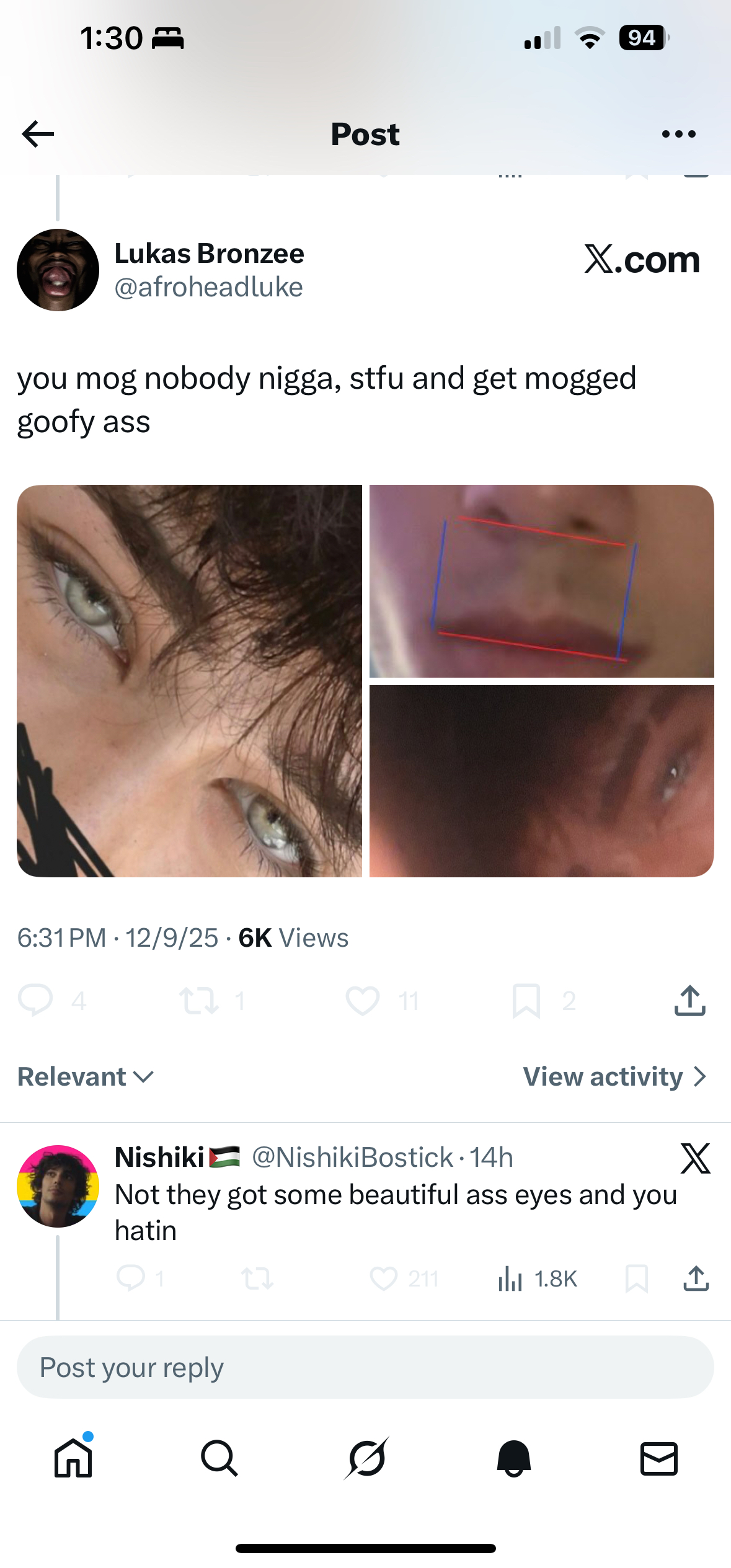Image resolution: width=731 pixels, height=1568 pixels.
Task: Open the lips photo with red lines
Action: click(x=541, y=581)
